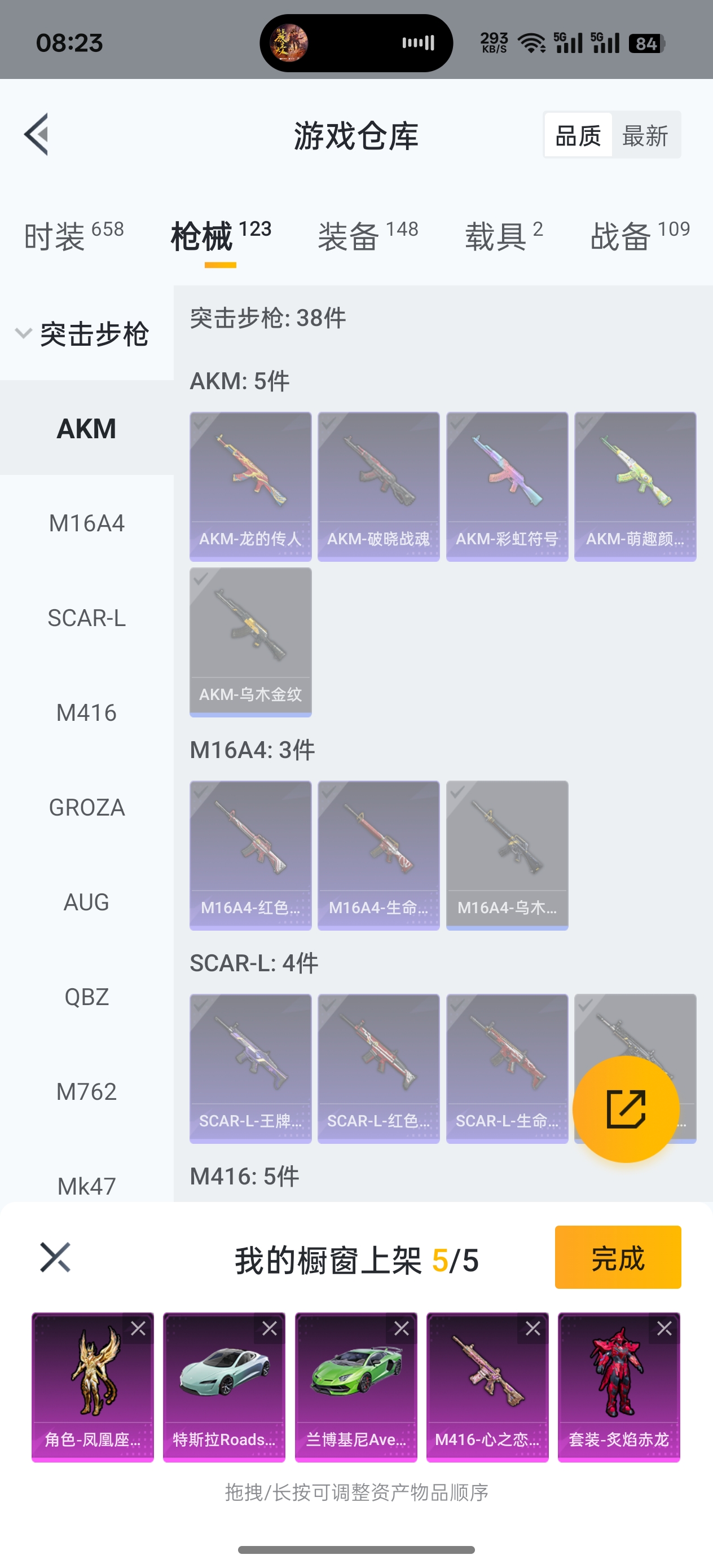The image size is (713, 1568).
Task: Tap the orange share floating button
Action: (626, 1109)
